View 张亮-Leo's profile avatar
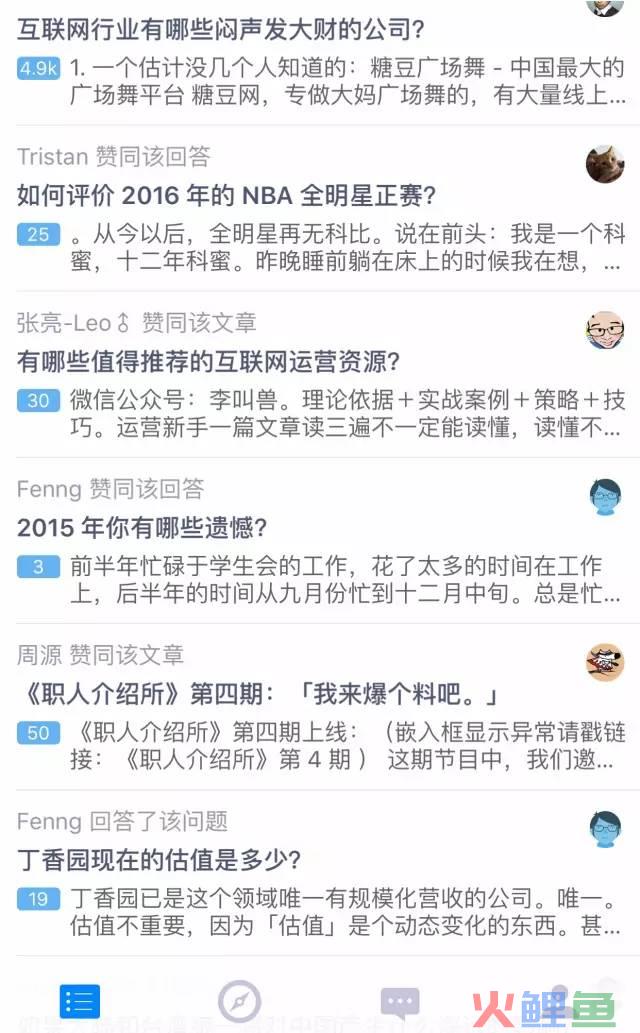Viewport: 640px width, 1033px height. pyautogui.click(x=604, y=331)
